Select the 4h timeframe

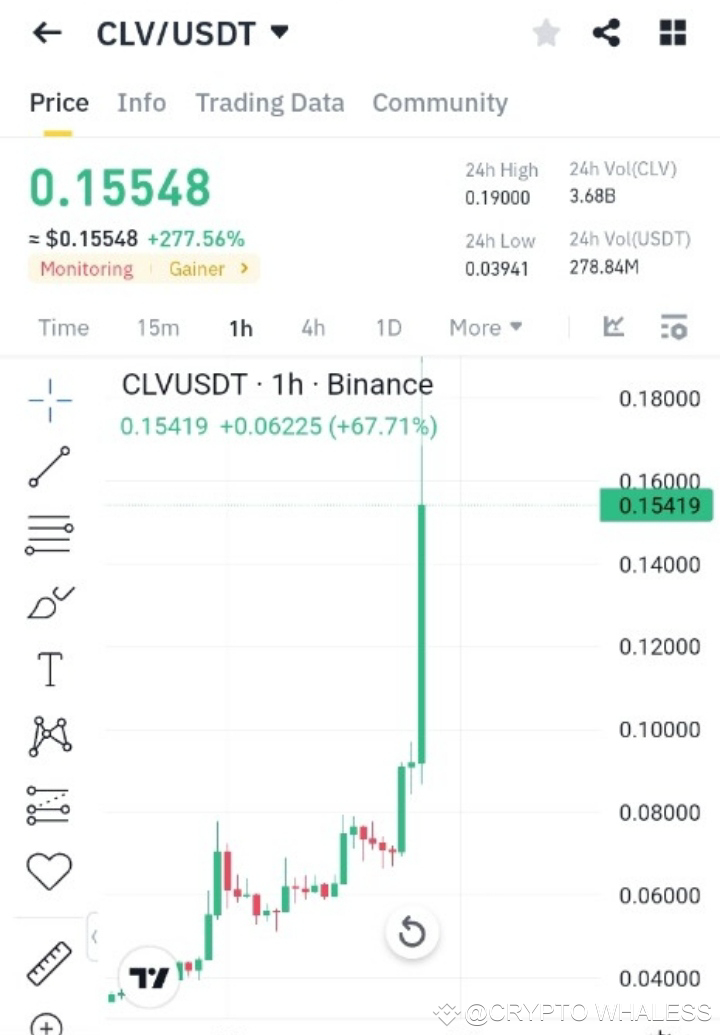(x=312, y=327)
